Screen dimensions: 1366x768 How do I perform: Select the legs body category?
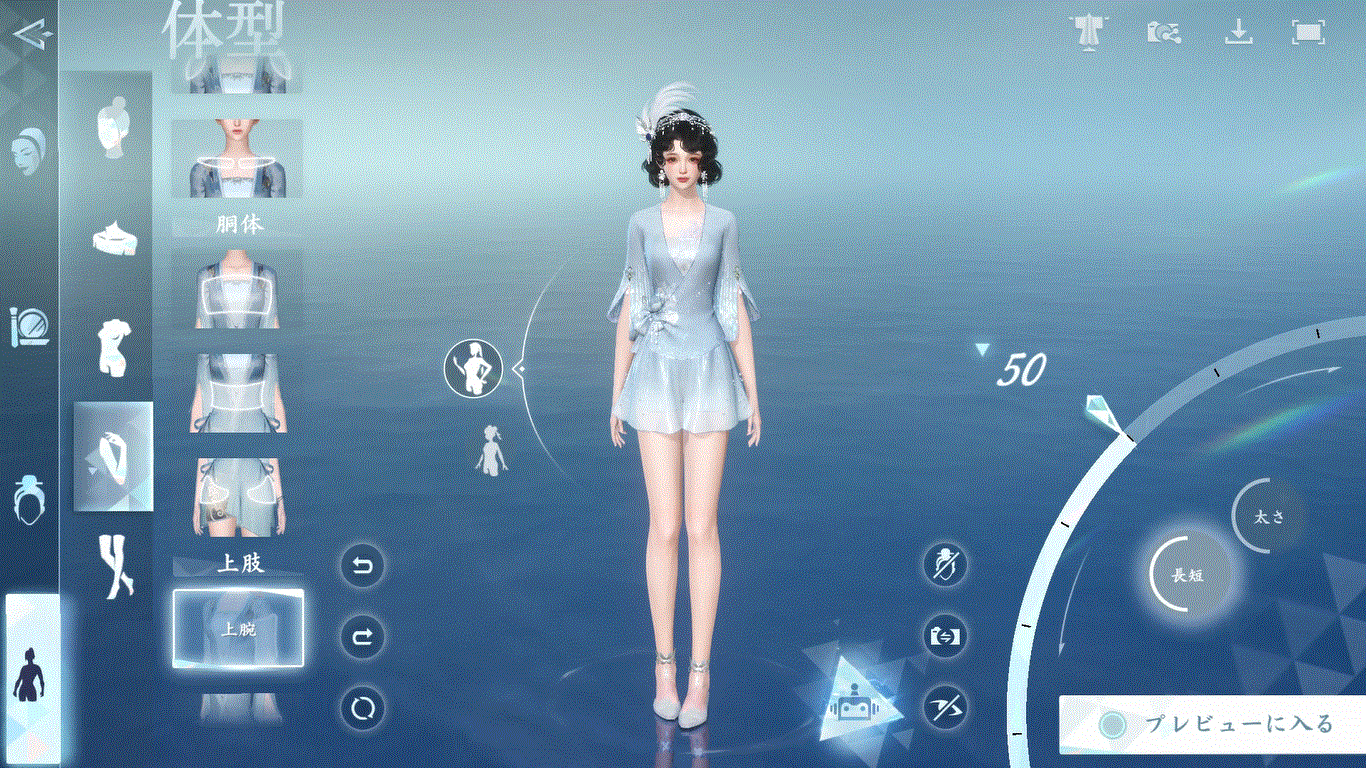[113, 565]
